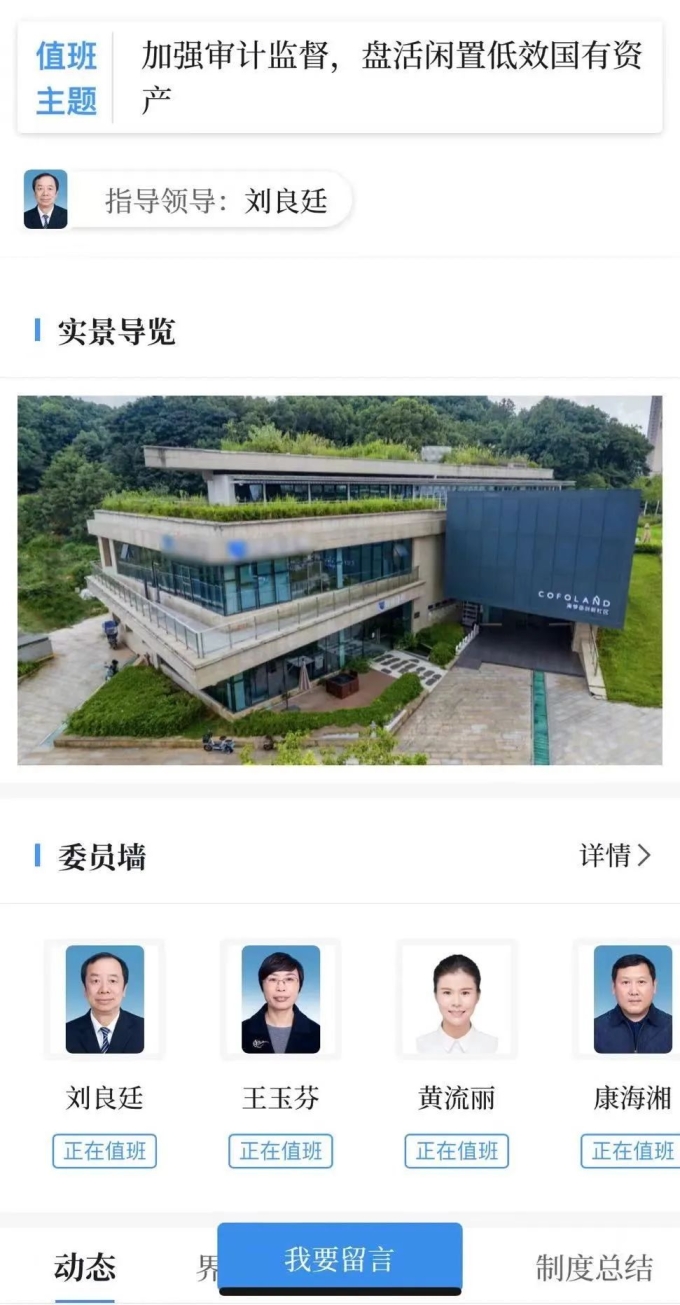View member card 刘良廷 on 委员墙
Viewport: 680px width, 1305px height.
pos(105,1053)
